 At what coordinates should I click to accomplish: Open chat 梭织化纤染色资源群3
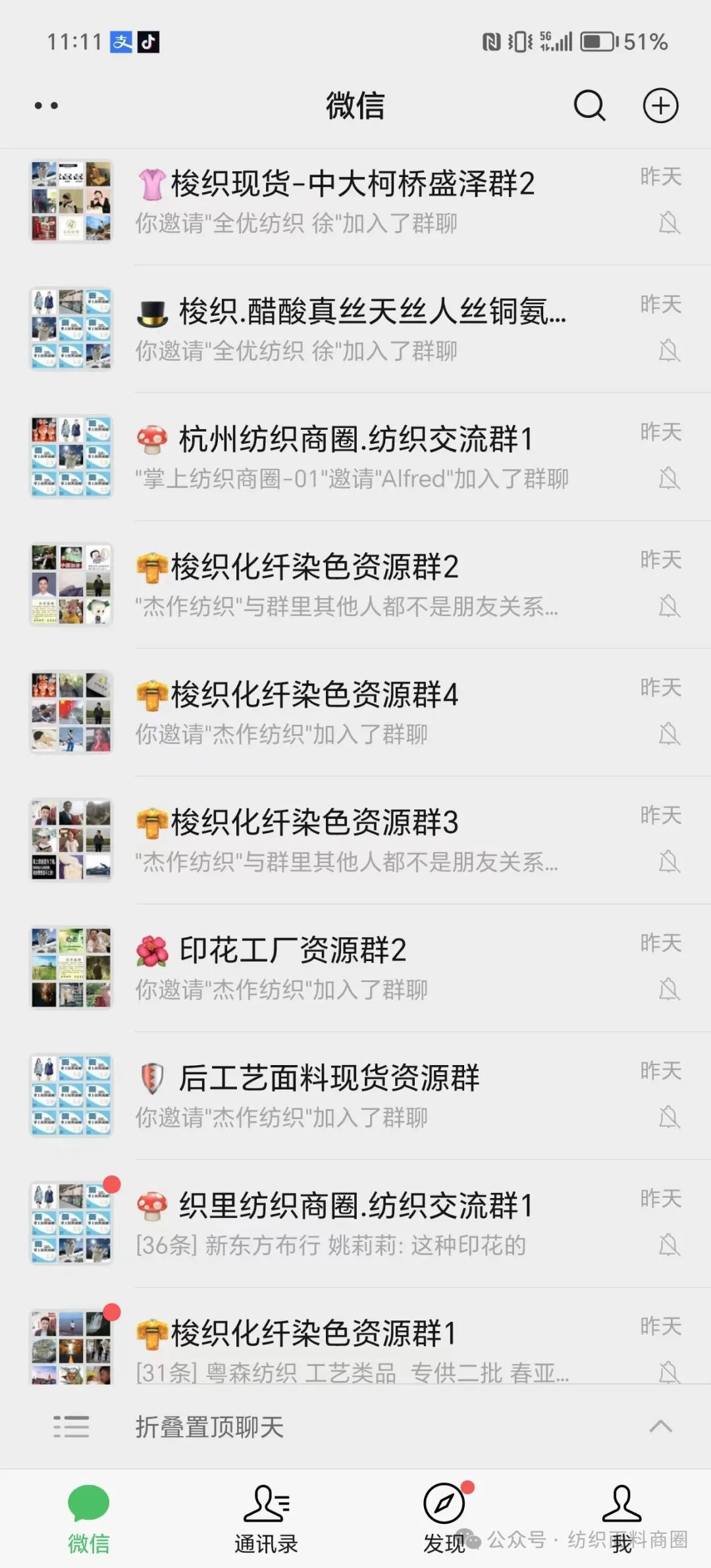click(355, 840)
